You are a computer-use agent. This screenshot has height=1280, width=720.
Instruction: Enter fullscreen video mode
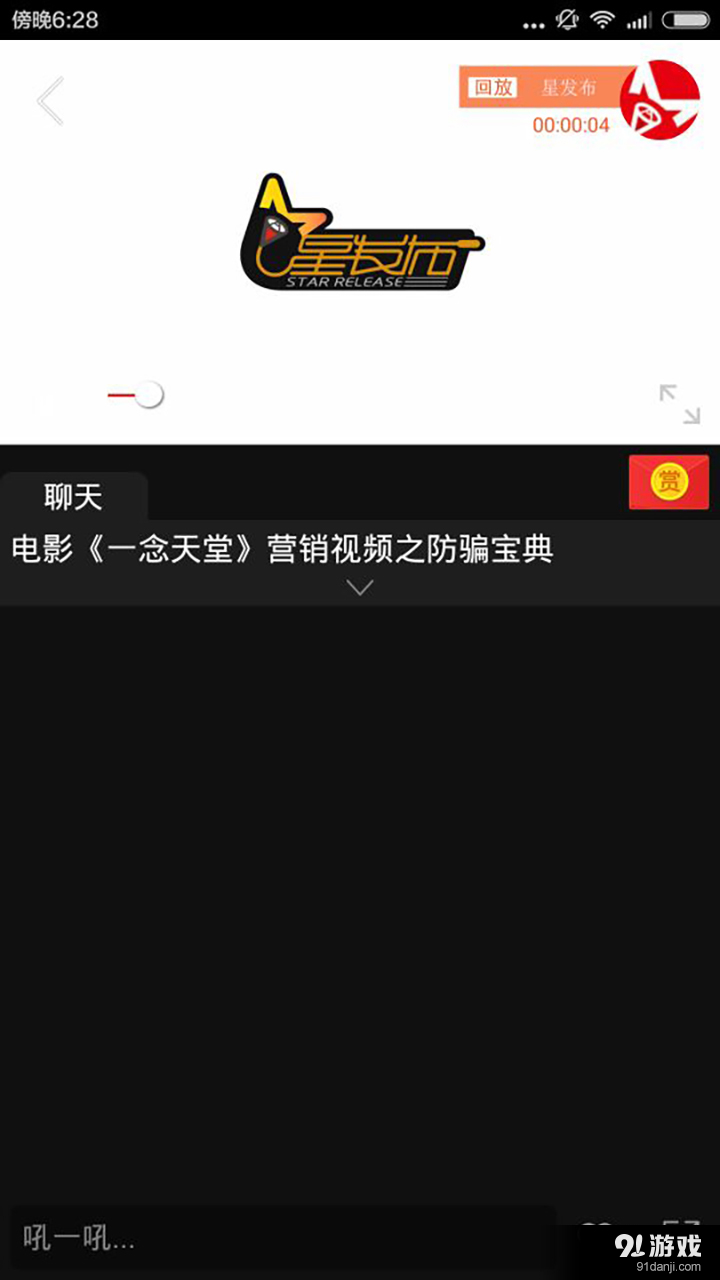(x=679, y=404)
